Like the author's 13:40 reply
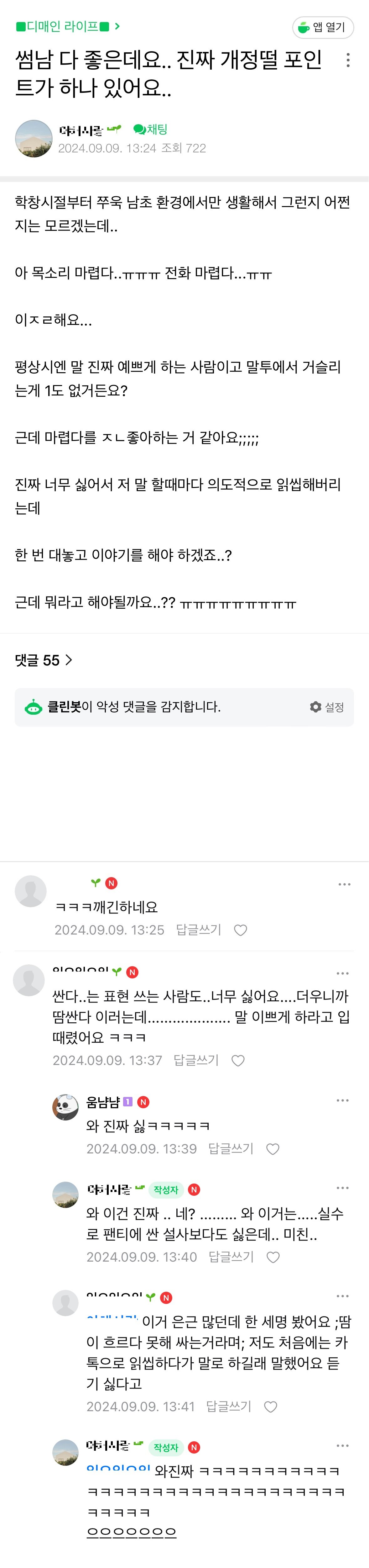The width and height of the screenshot is (369, 1568). pos(273,1257)
